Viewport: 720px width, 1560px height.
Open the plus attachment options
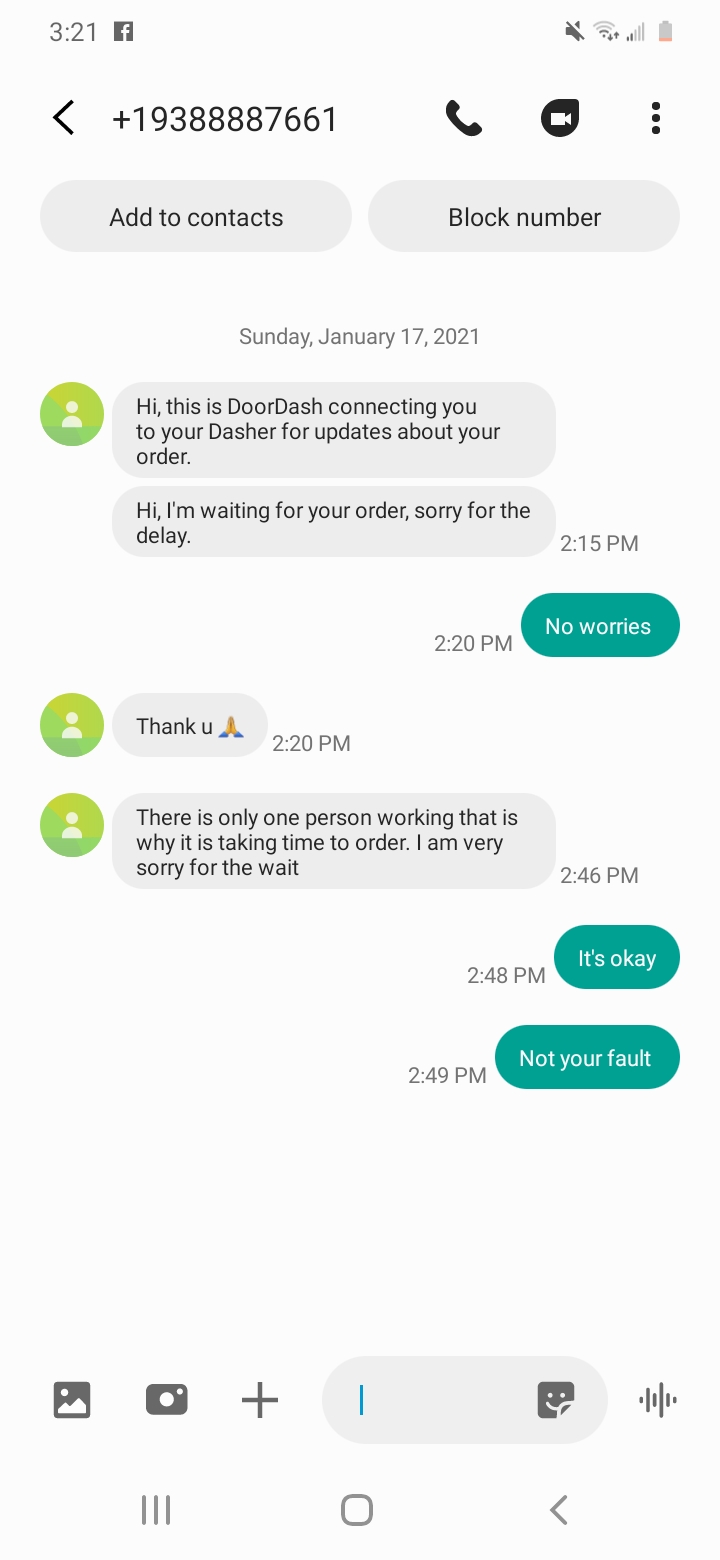[260, 1400]
